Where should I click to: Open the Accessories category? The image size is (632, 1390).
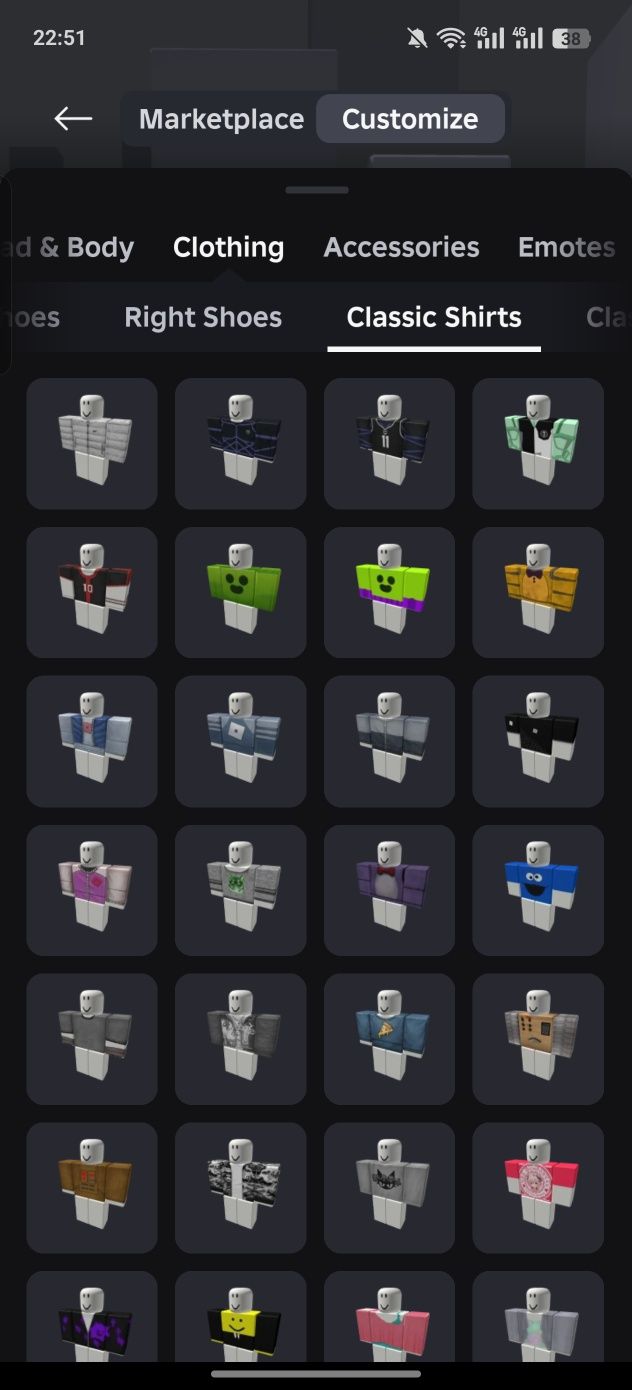click(401, 247)
